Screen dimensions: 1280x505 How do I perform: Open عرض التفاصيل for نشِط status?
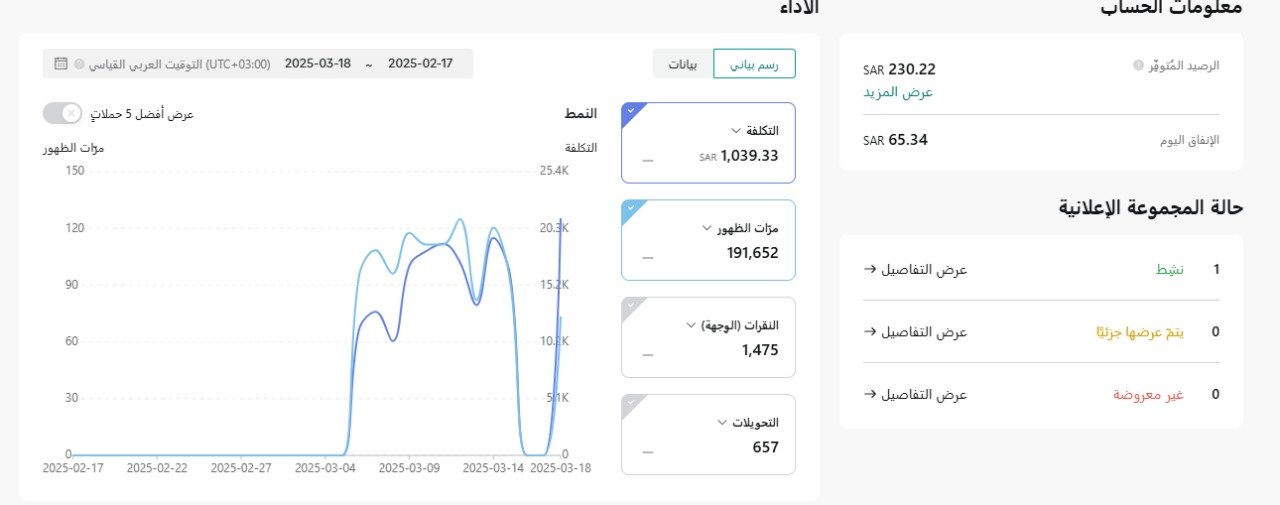tap(915, 270)
